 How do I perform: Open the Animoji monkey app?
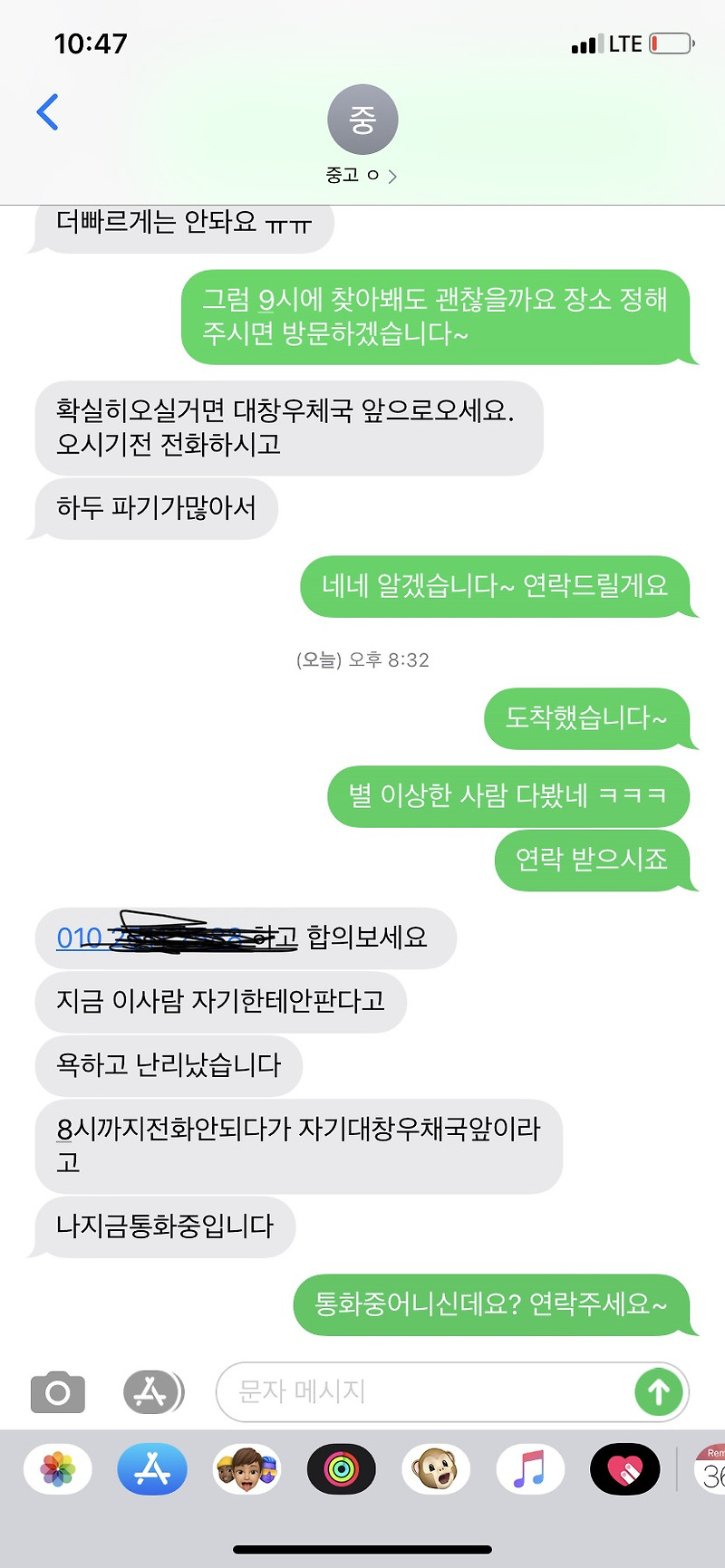[x=435, y=1469]
